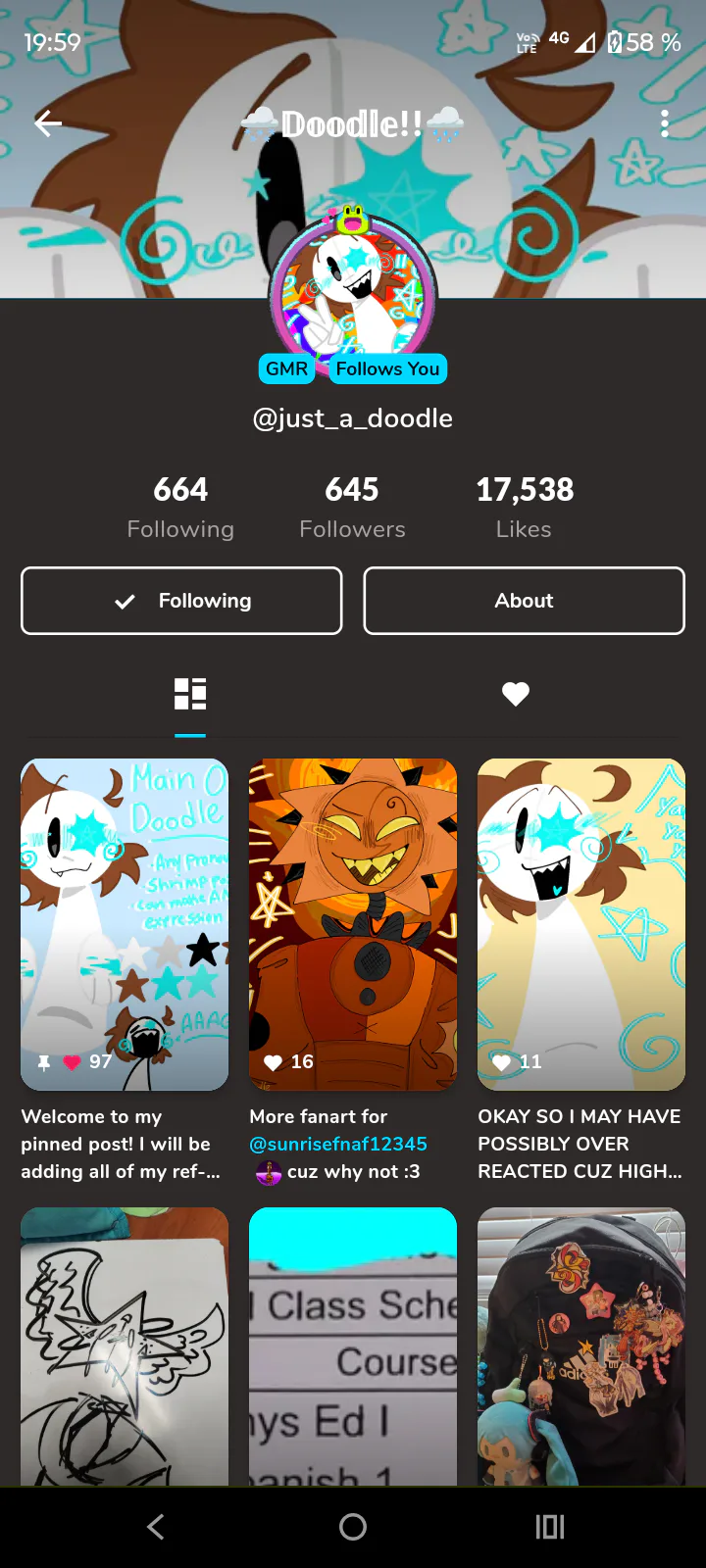
Task: Switch to the liked posts heart tab
Action: [516, 694]
